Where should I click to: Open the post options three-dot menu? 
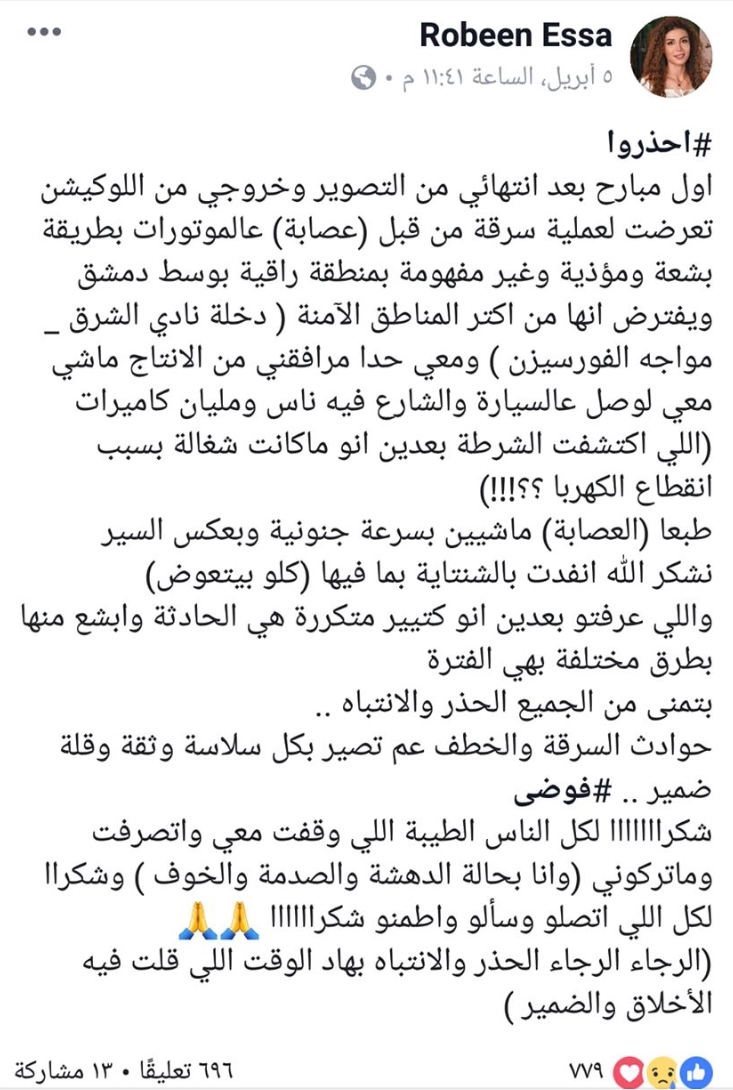pos(46,34)
